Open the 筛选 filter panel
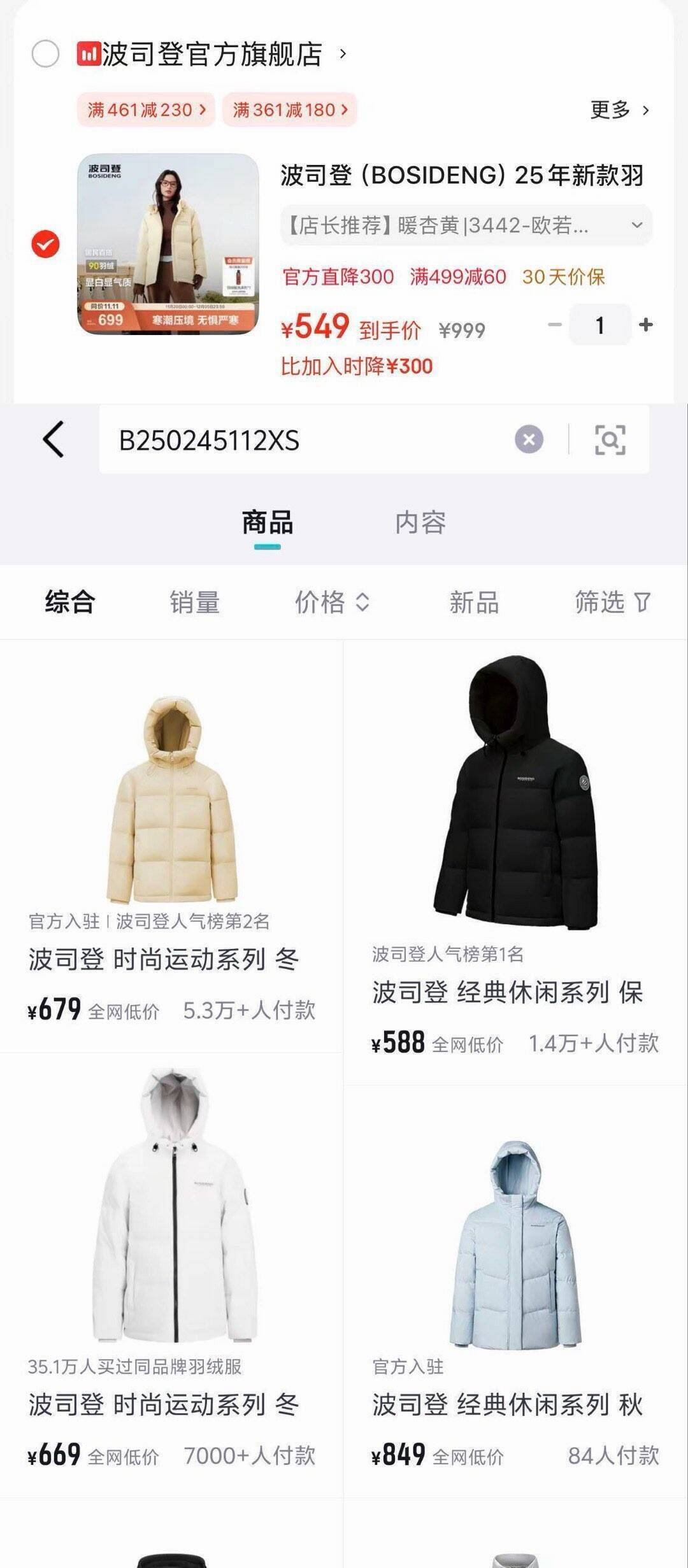688x1568 pixels. pyautogui.click(x=612, y=602)
